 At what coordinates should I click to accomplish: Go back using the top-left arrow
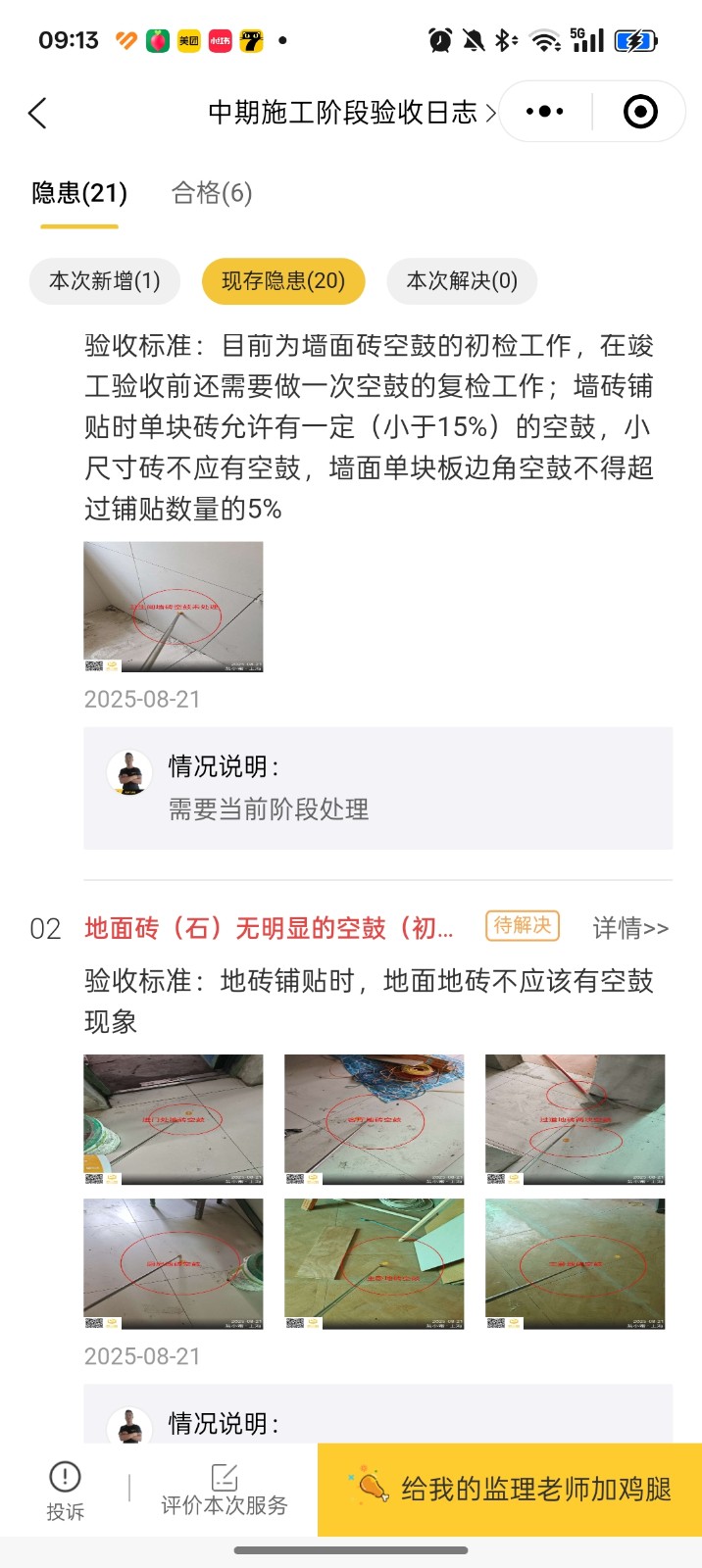click(x=38, y=113)
